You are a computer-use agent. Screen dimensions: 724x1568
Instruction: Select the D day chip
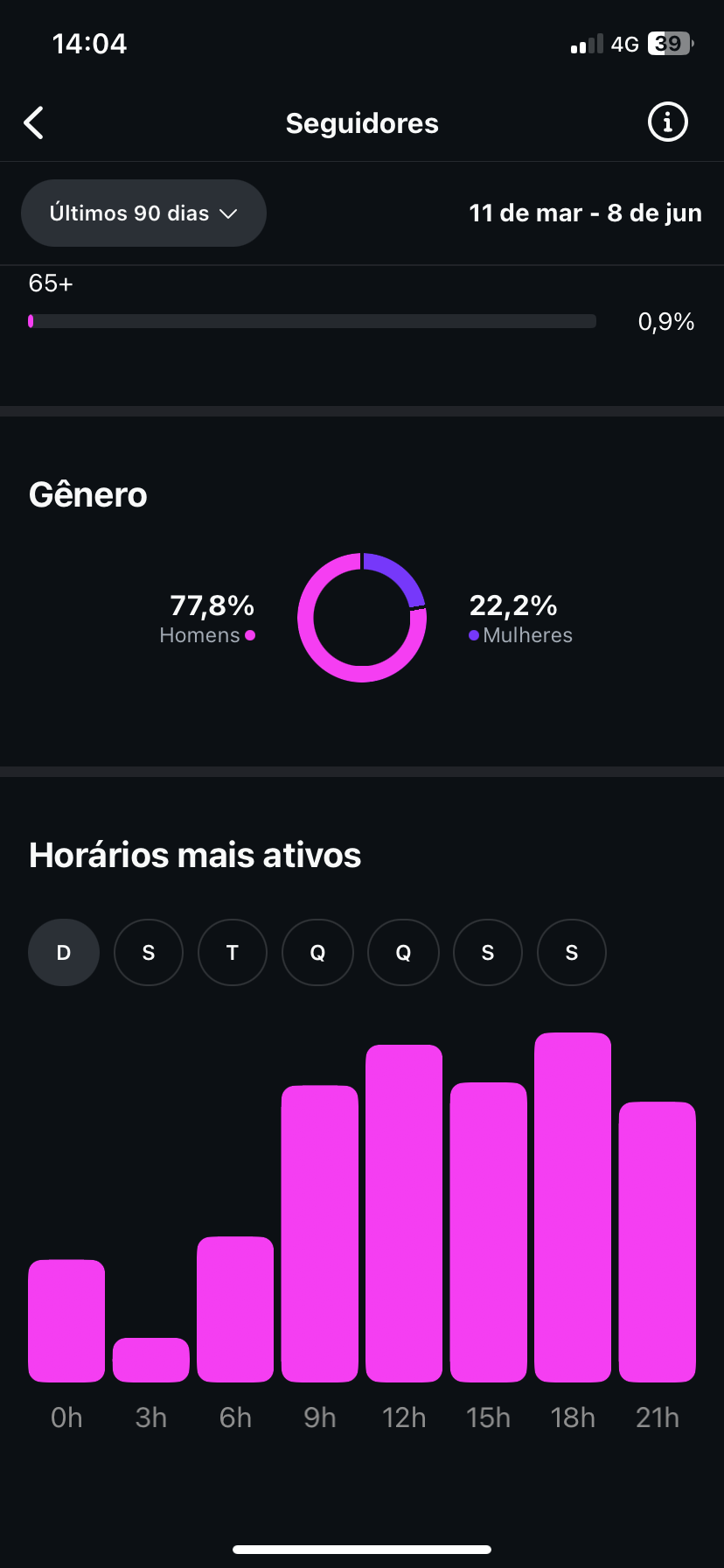click(x=64, y=953)
